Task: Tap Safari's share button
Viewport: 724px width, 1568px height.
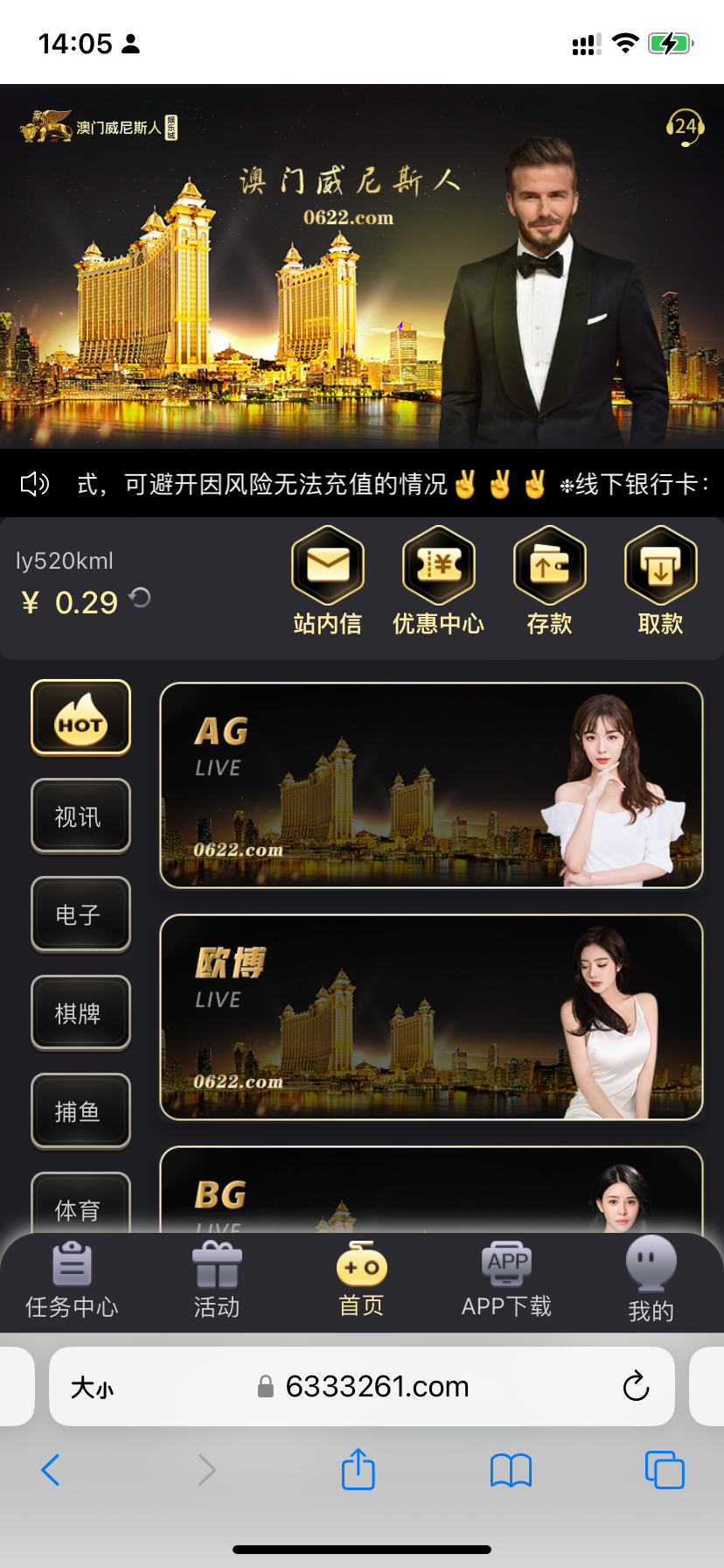Action: [358, 1469]
